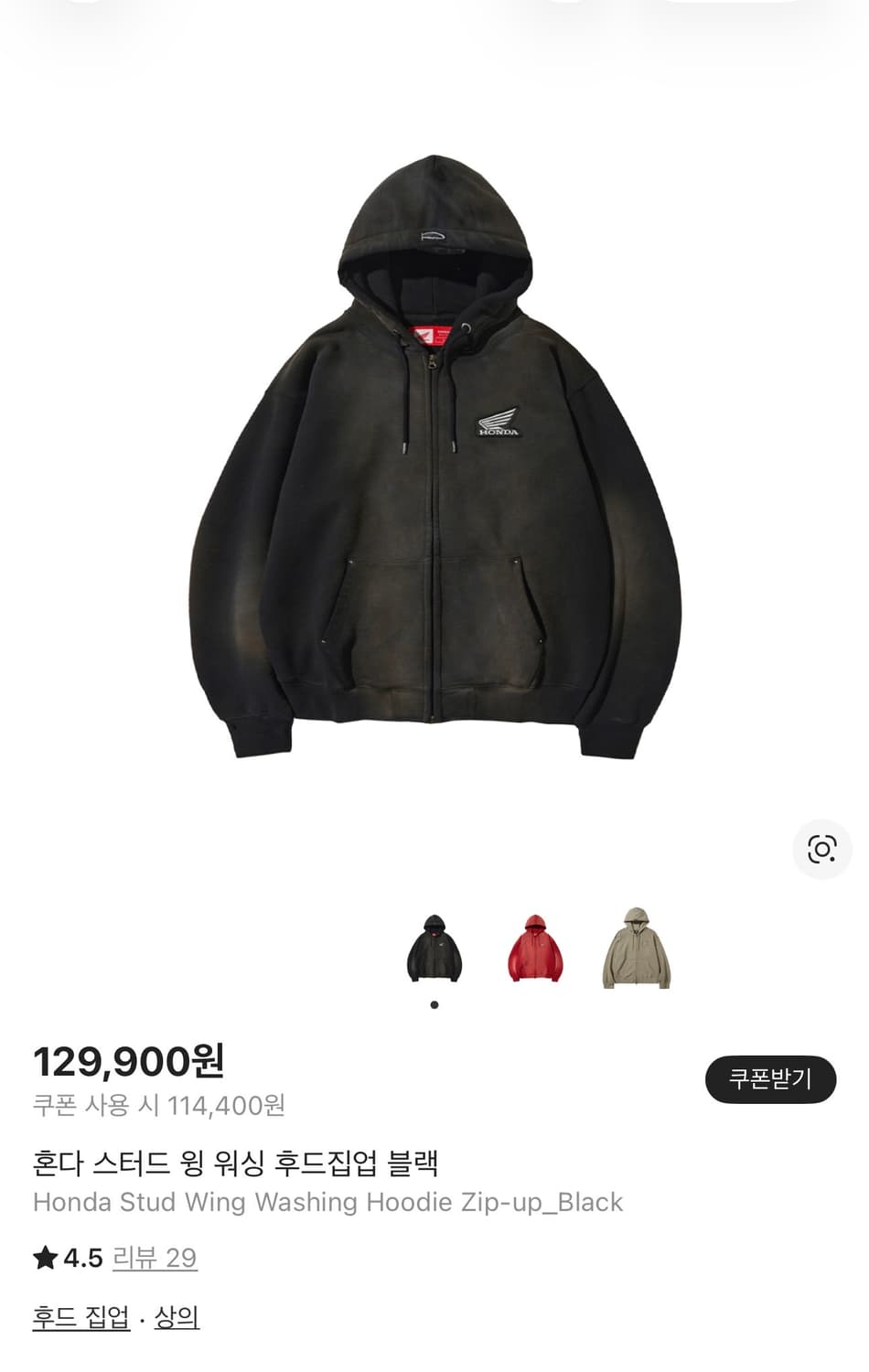Open reviews via the 리뷰 29 link
Screen dimensions: 869x1372
(x=152, y=1259)
